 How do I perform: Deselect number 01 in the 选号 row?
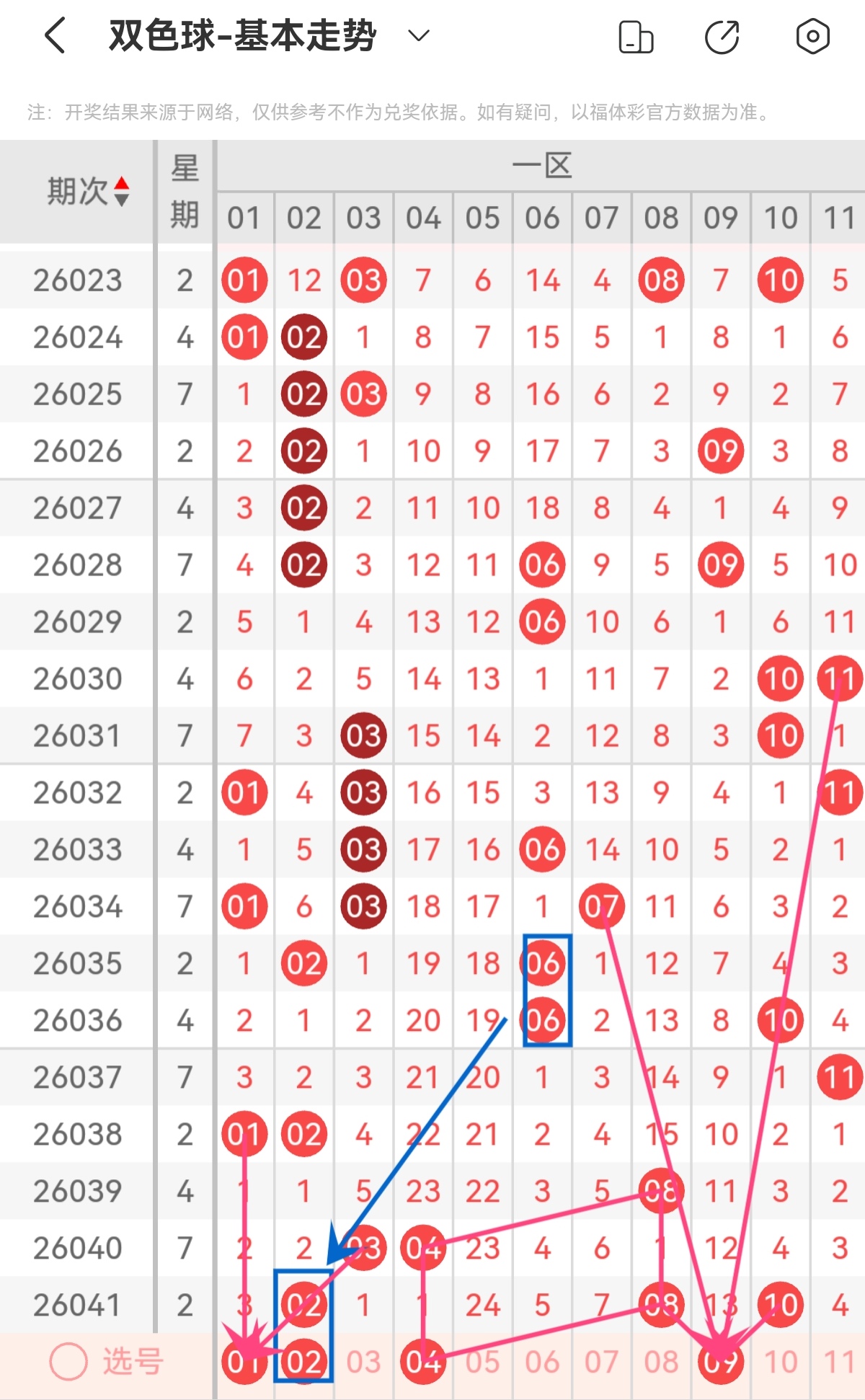(x=244, y=1362)
